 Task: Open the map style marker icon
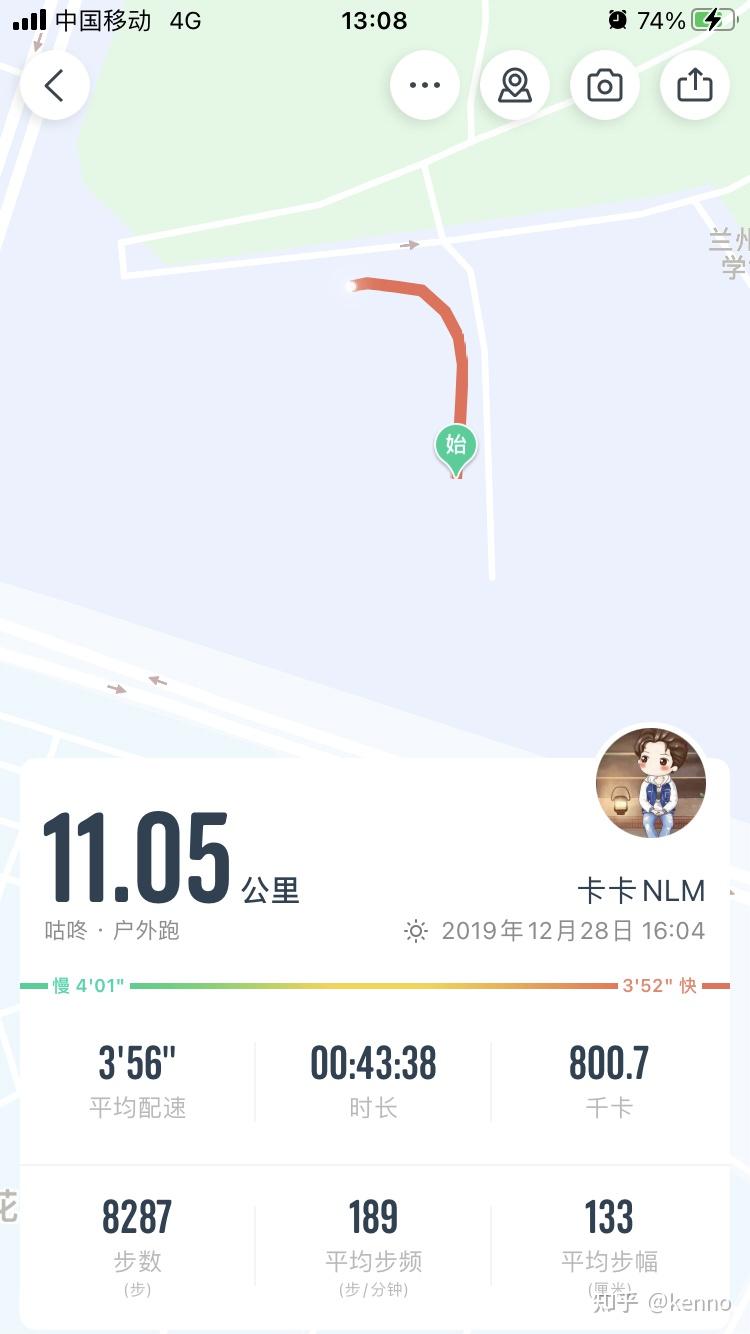514,85
